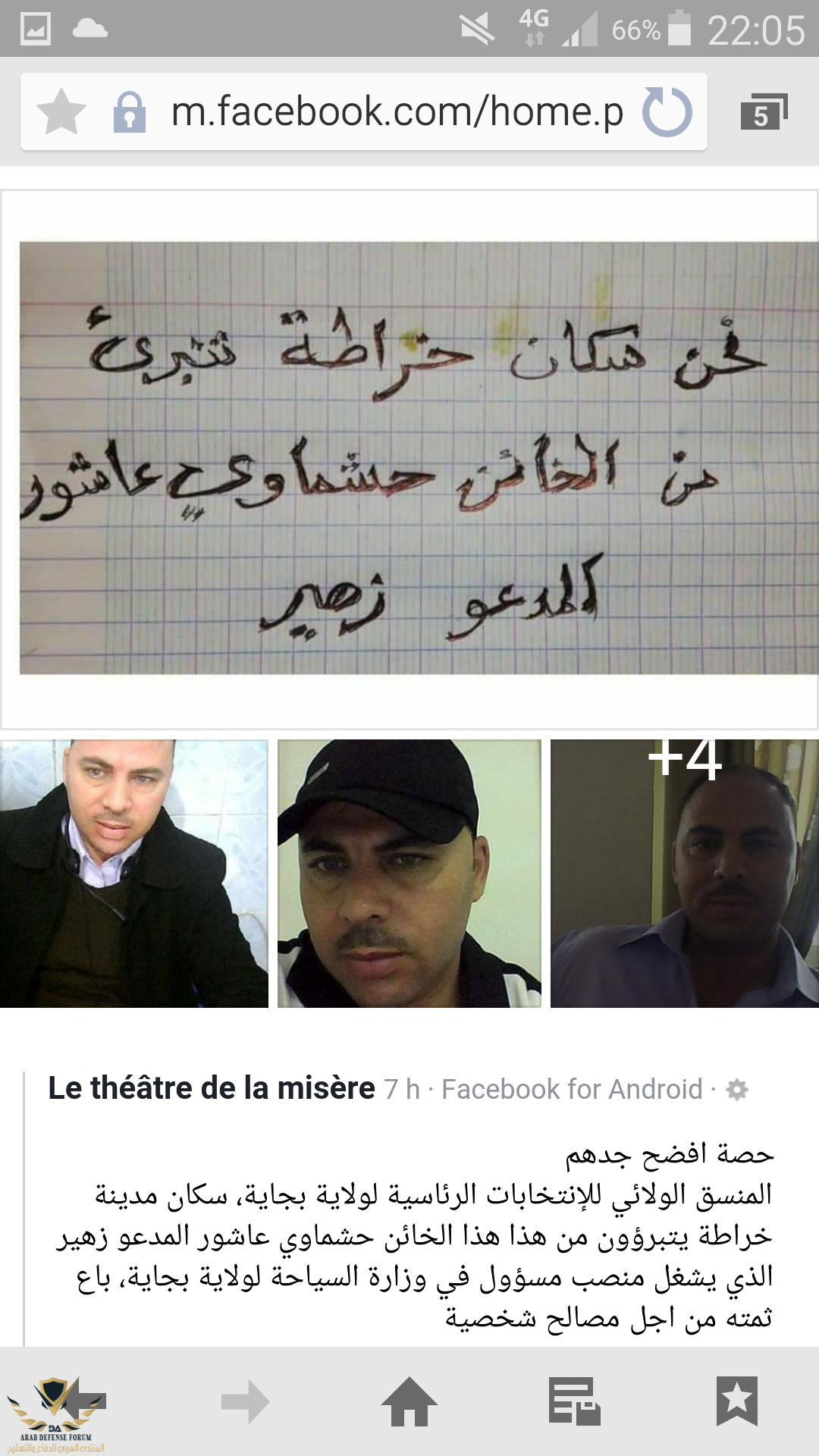
Task: Go back to the previous page
Action: click(82, 1401)
